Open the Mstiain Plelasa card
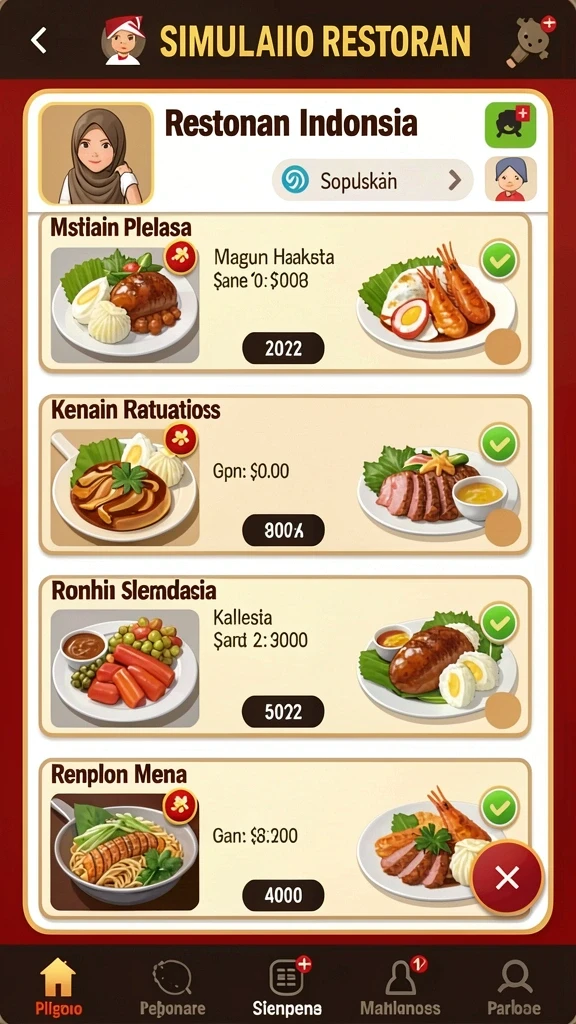 click(285, 293)
